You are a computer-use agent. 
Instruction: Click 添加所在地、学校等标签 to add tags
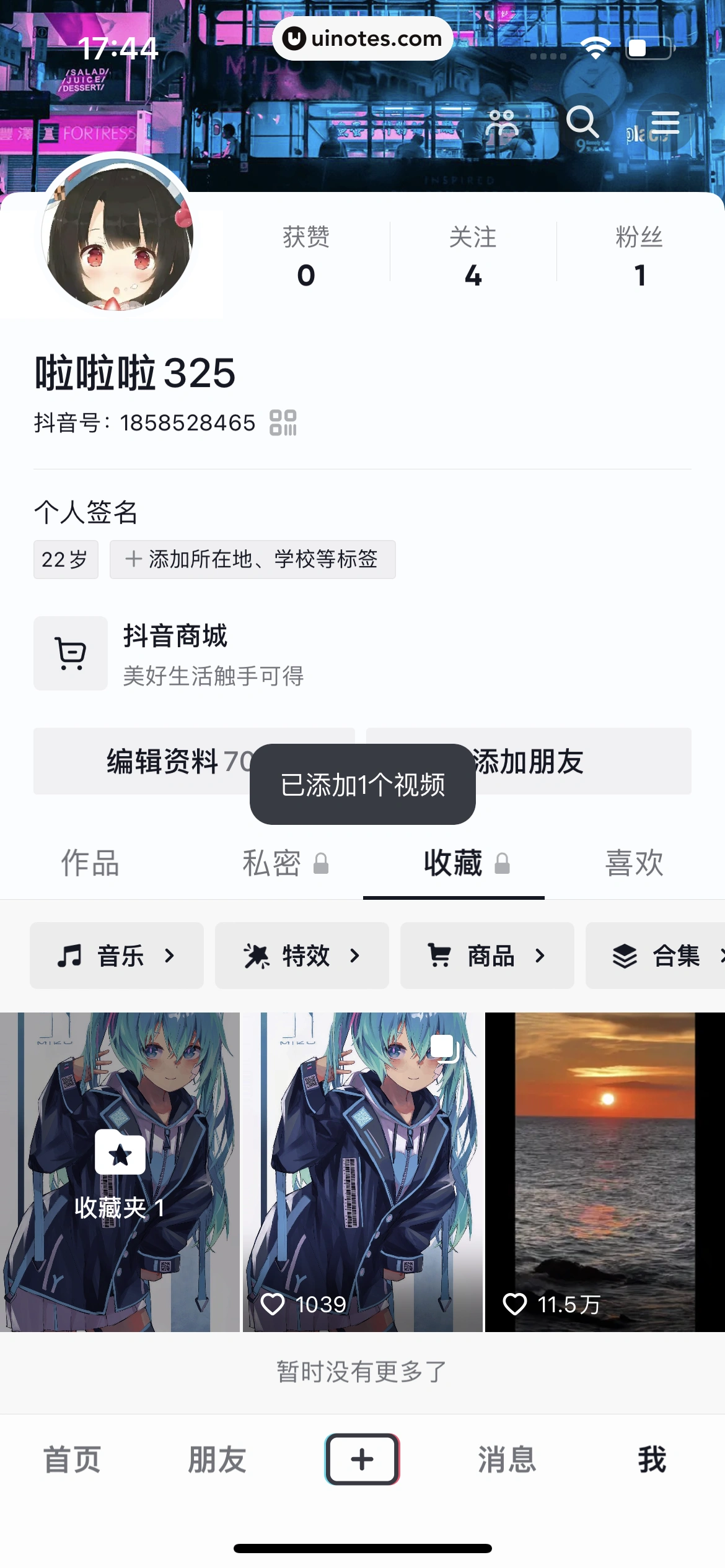point(252,559)
